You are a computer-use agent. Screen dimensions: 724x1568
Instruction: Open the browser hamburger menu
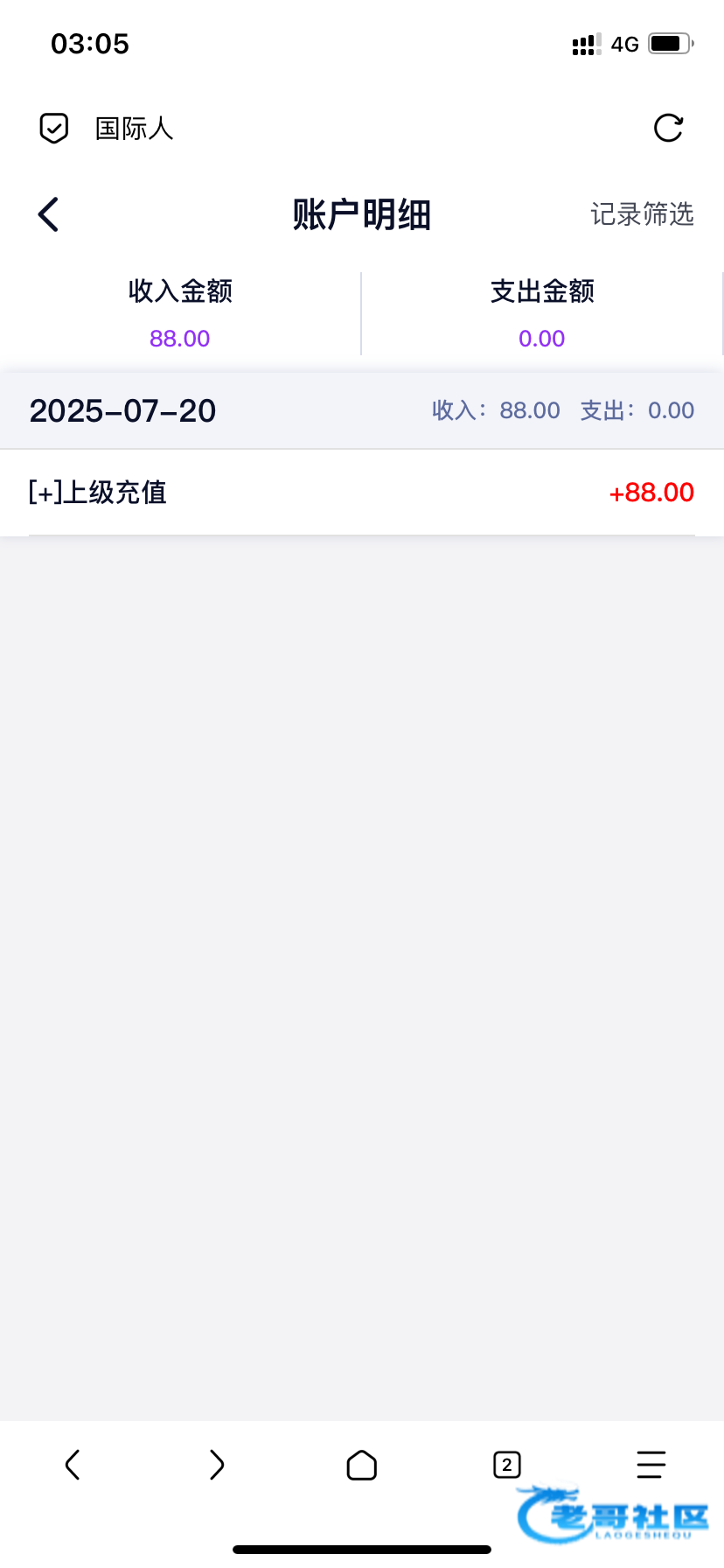click(651, 1464)
